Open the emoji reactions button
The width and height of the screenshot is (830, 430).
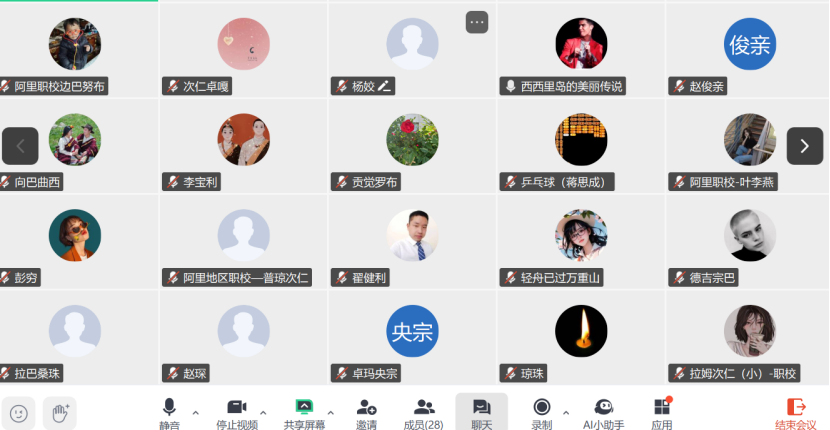(x=19, y=412)
